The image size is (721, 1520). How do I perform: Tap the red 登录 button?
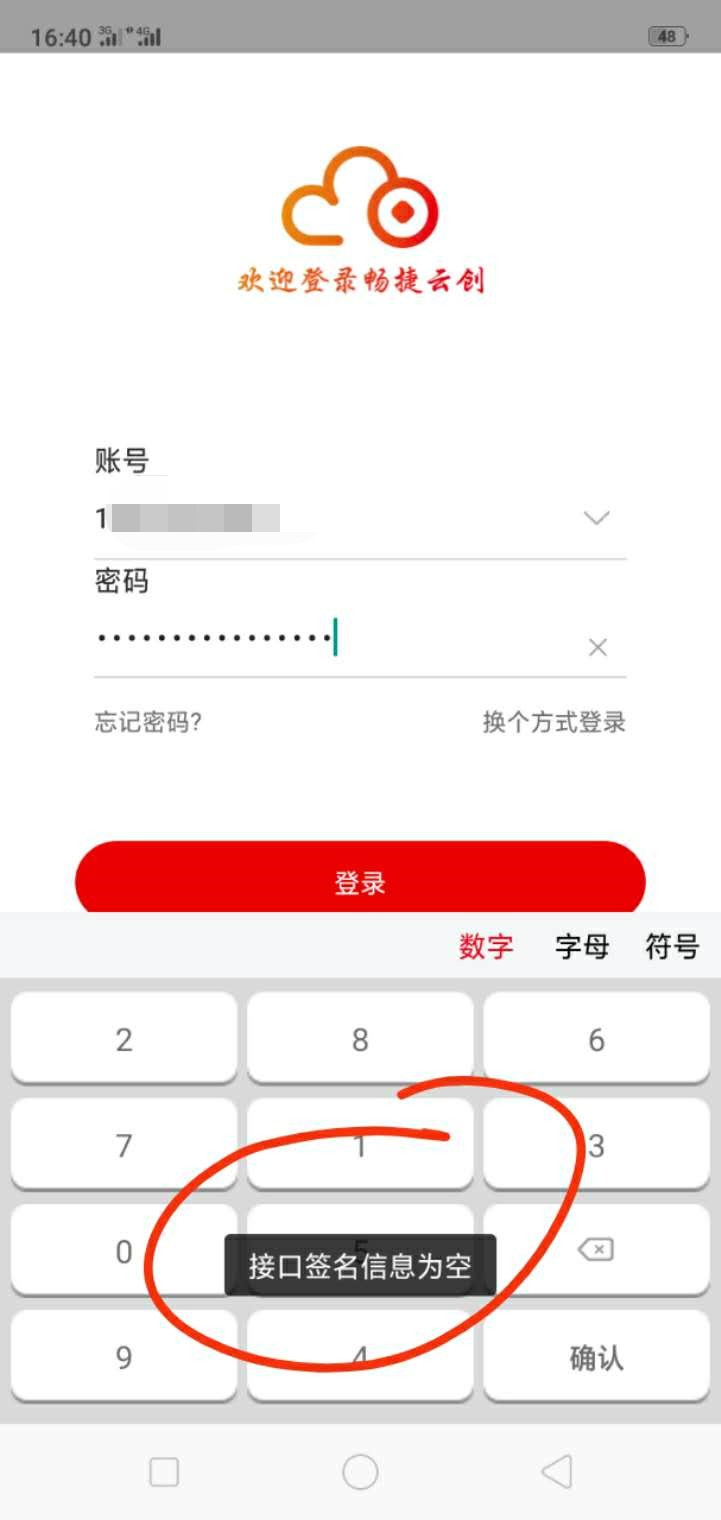coord(360,881)
